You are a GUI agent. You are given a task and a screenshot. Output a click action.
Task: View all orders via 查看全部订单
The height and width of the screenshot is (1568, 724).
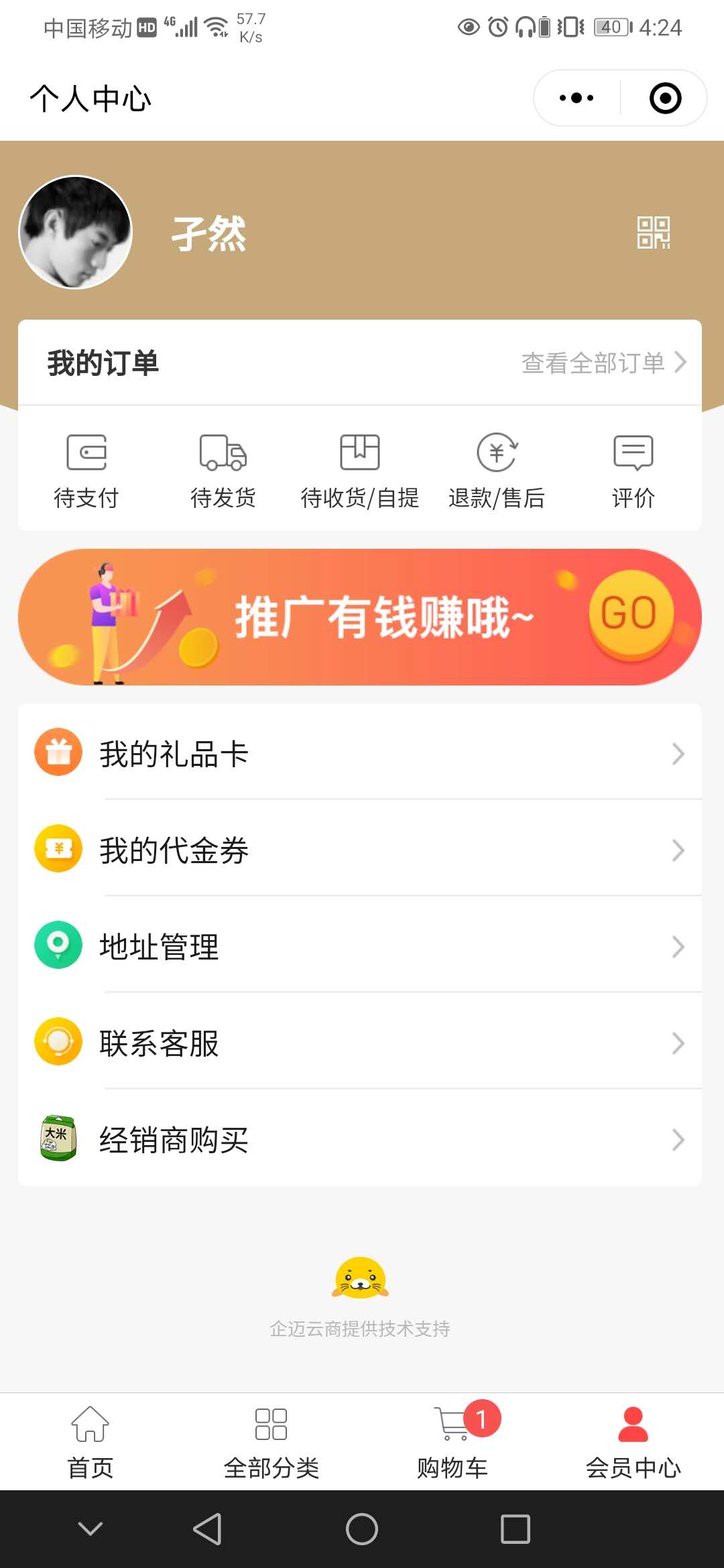point(603,363)
